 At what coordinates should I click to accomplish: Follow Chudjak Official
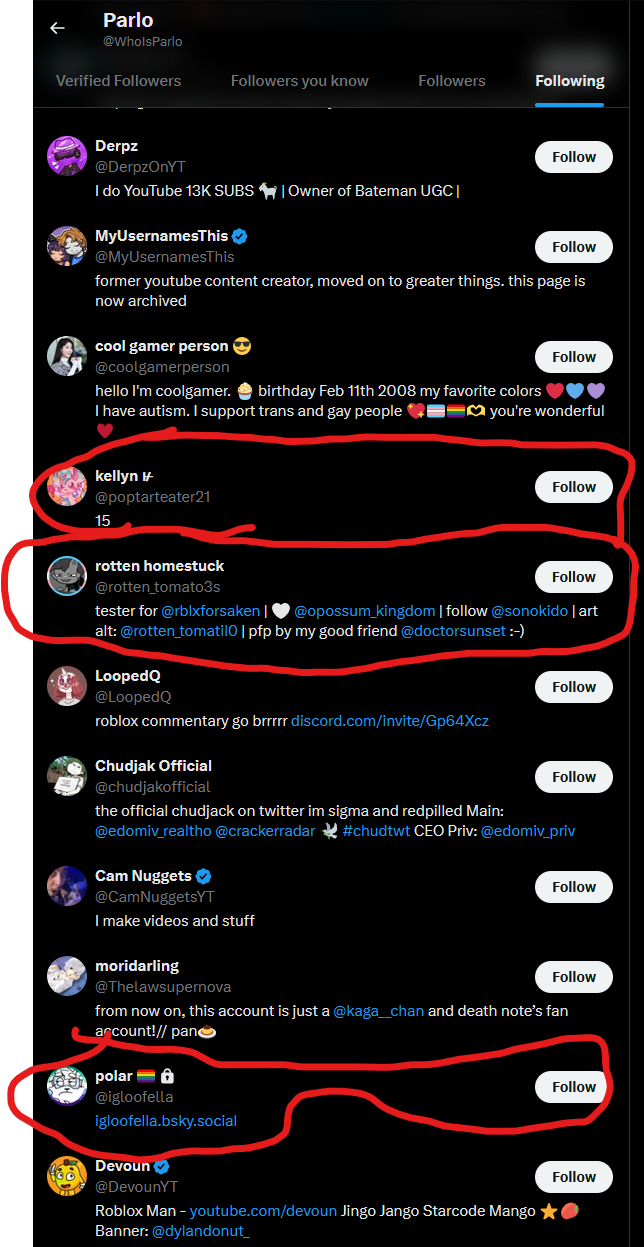coord(573,777)
